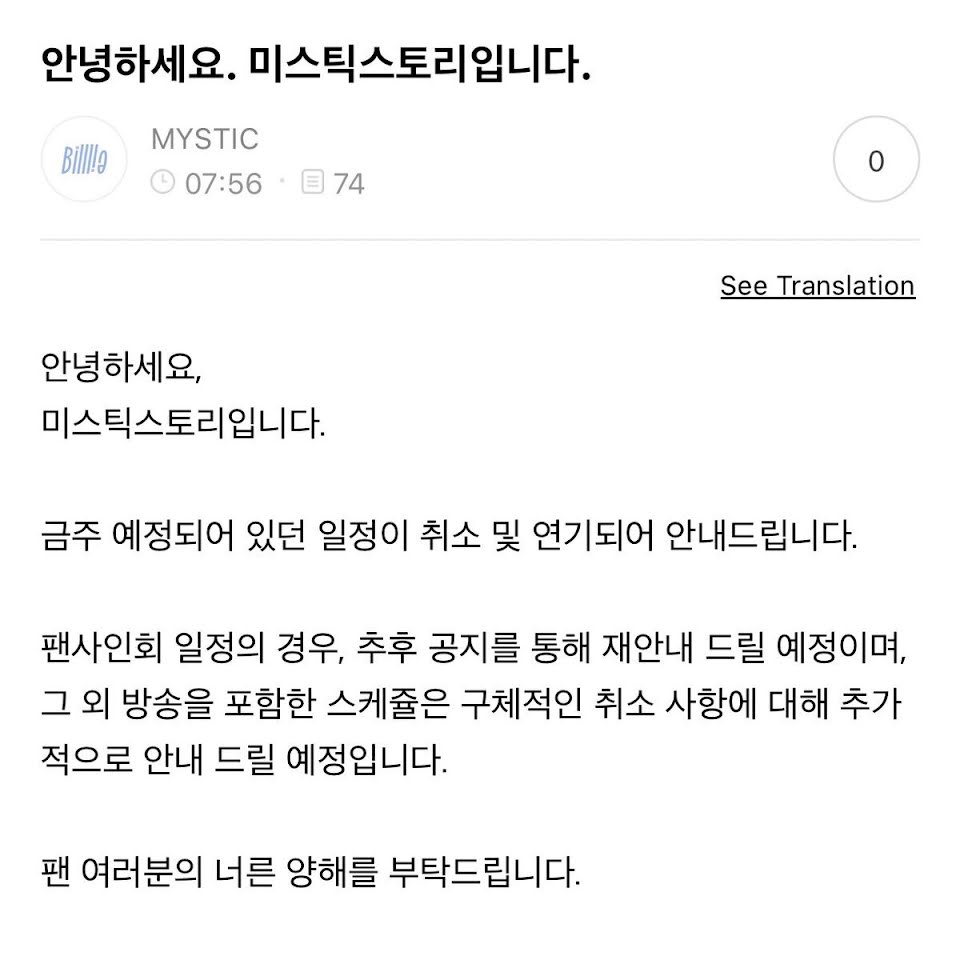Open the MYSTIC author name

point(204,139)
